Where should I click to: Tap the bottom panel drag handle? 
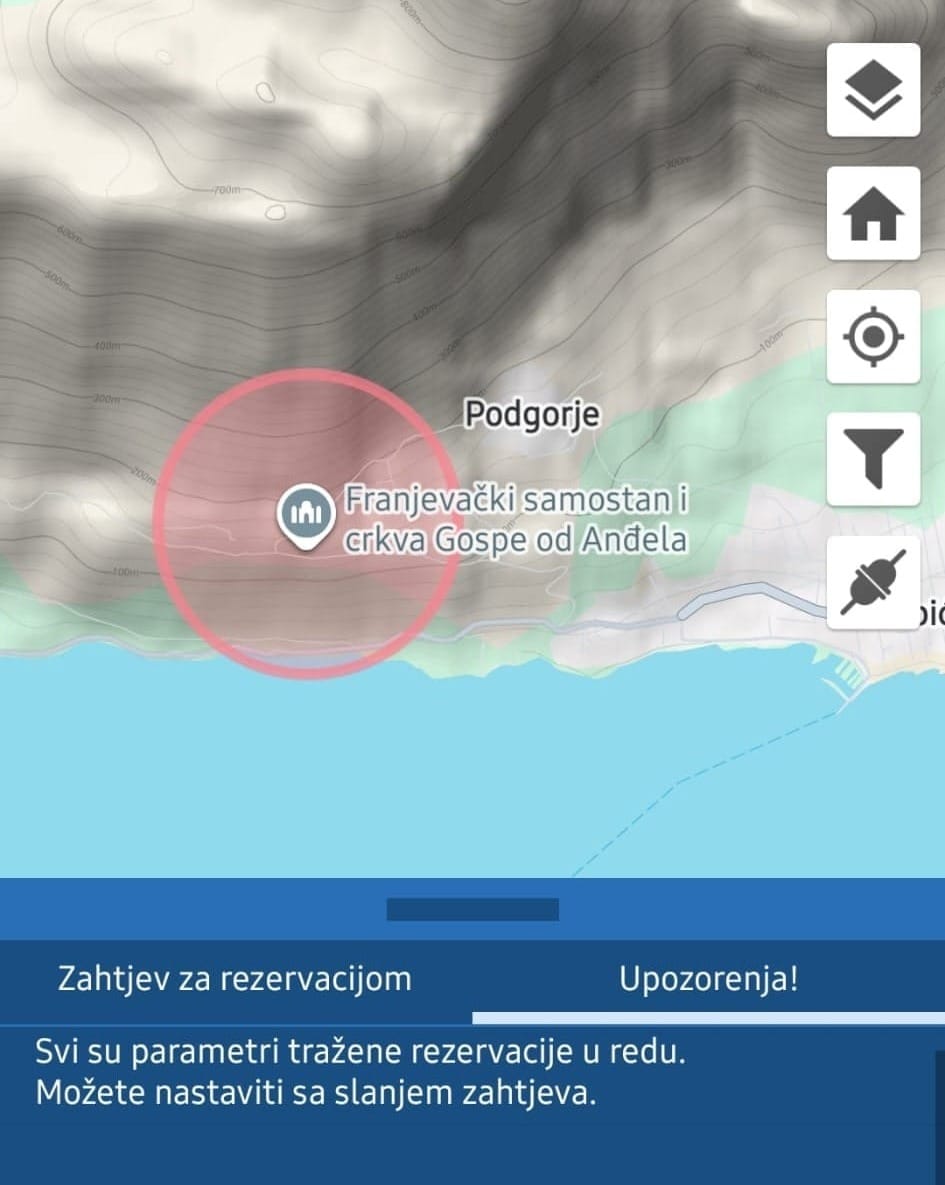click(472, 909)
